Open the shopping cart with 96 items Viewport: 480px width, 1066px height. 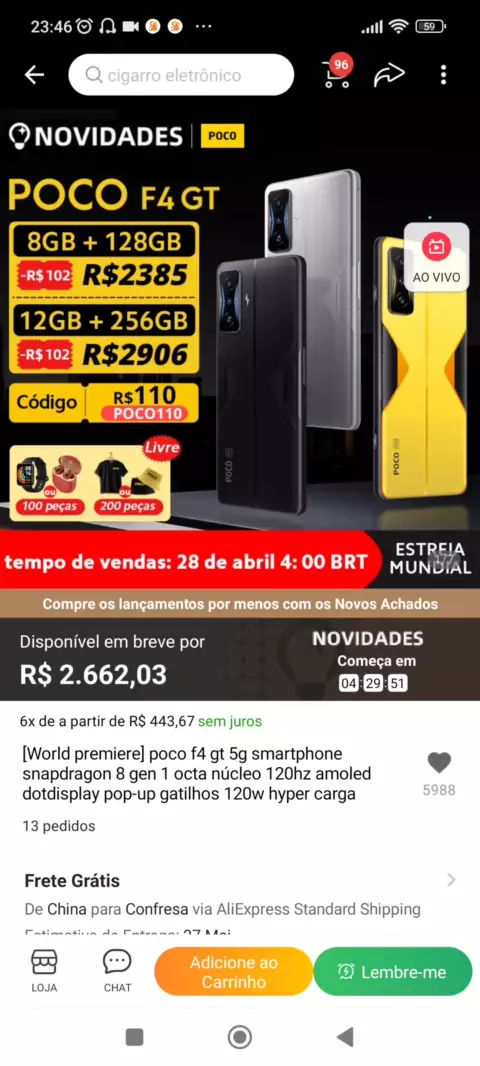coord(337,73)
